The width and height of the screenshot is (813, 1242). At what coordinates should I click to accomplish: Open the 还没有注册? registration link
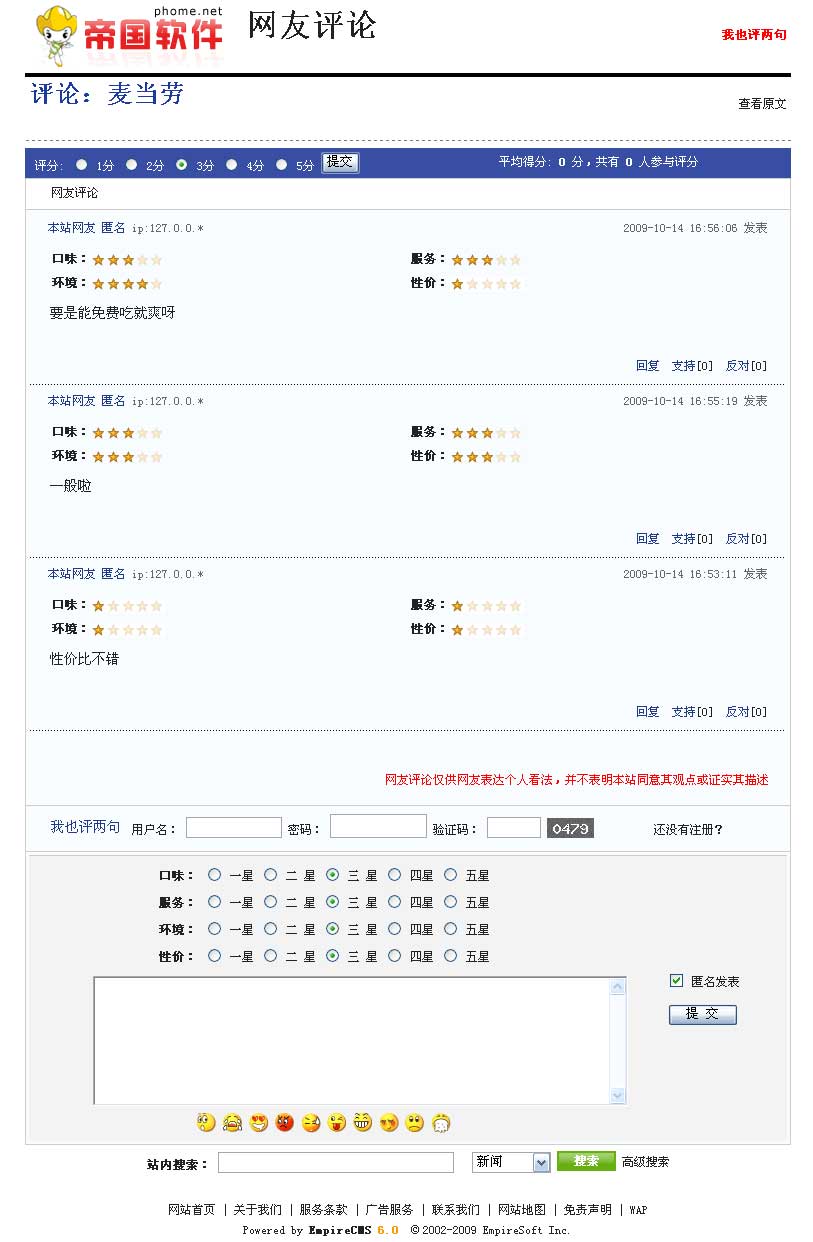688,829
